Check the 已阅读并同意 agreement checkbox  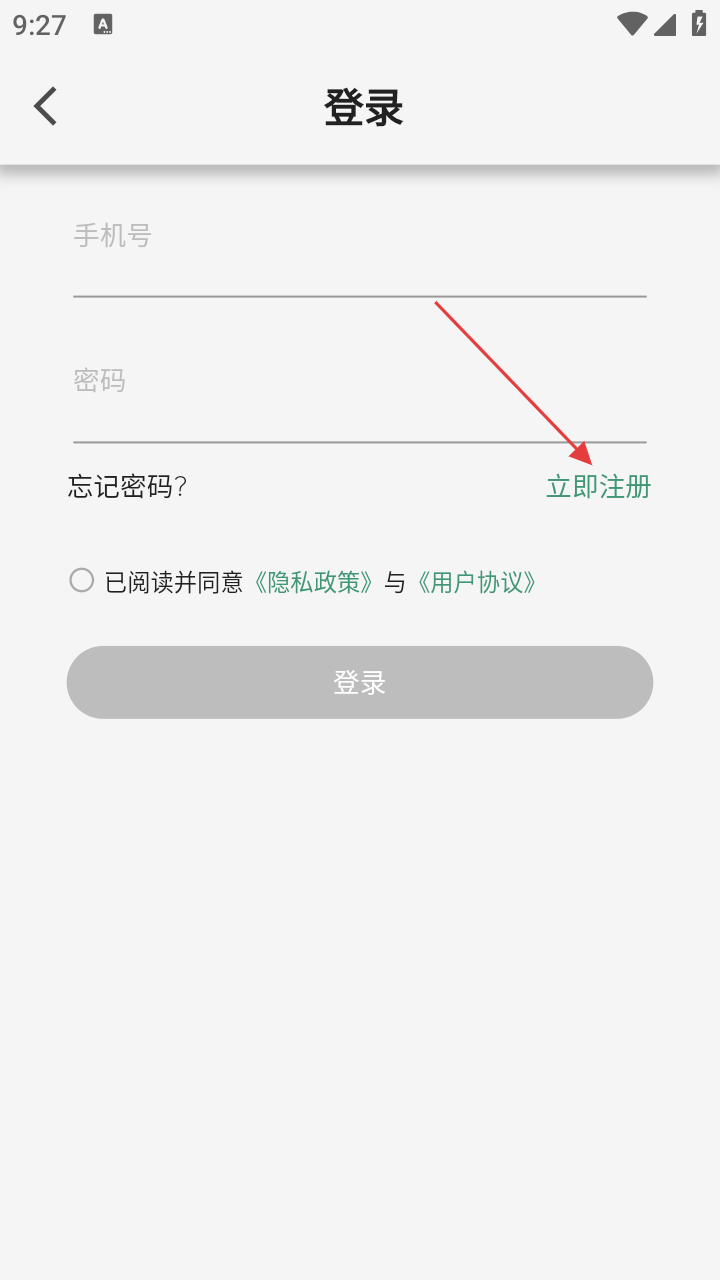pos(82,580)
